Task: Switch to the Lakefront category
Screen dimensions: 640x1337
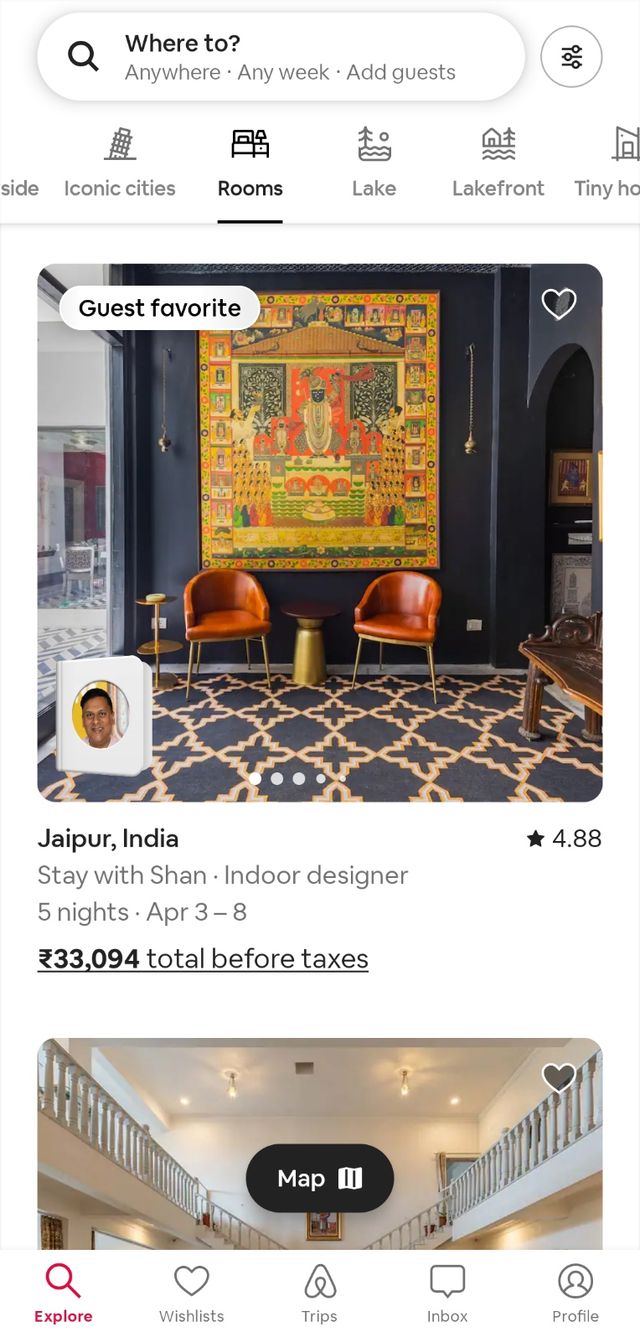Action: point(498,163)
